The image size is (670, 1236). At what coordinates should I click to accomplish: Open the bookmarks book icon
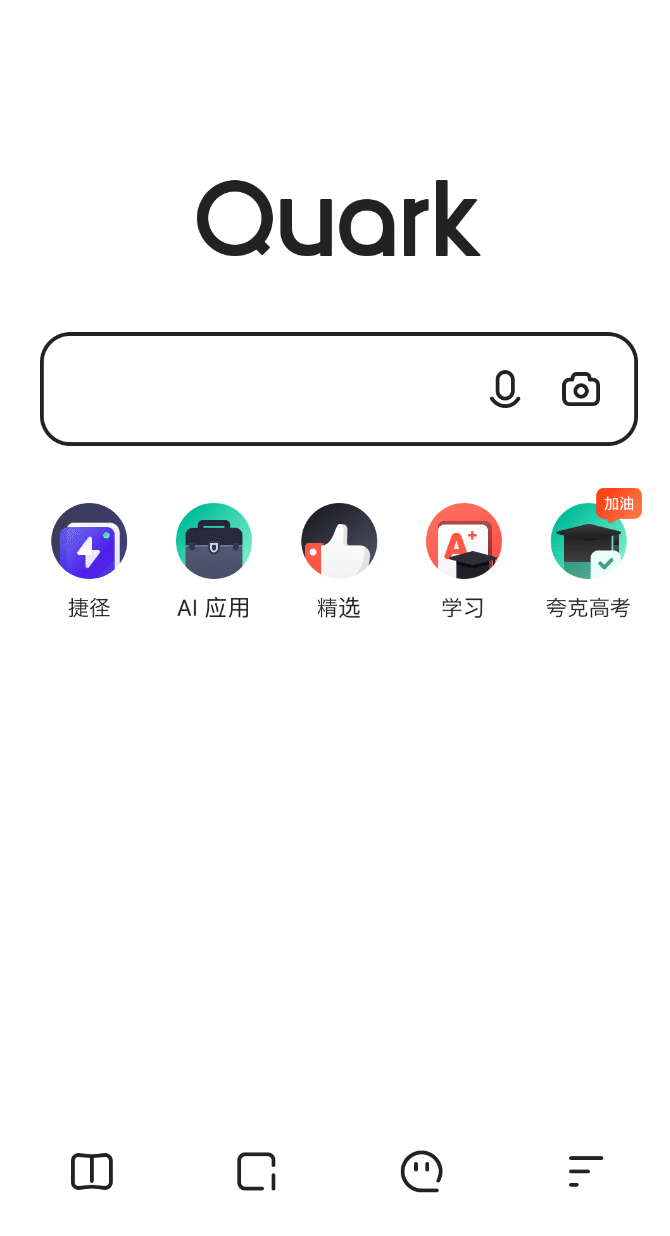[92, 1171]
